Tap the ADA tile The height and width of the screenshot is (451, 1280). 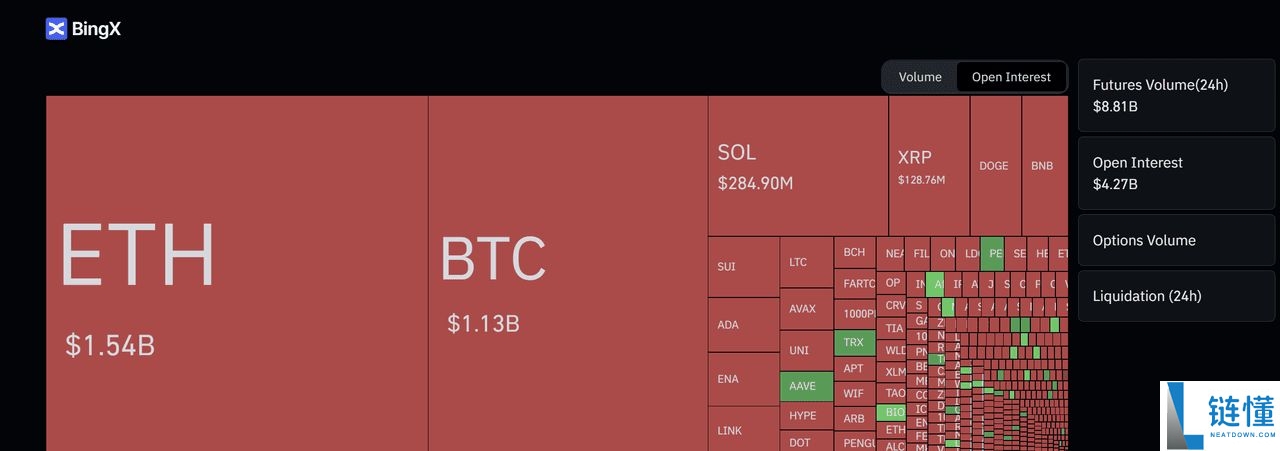click(x=743, y=325)
